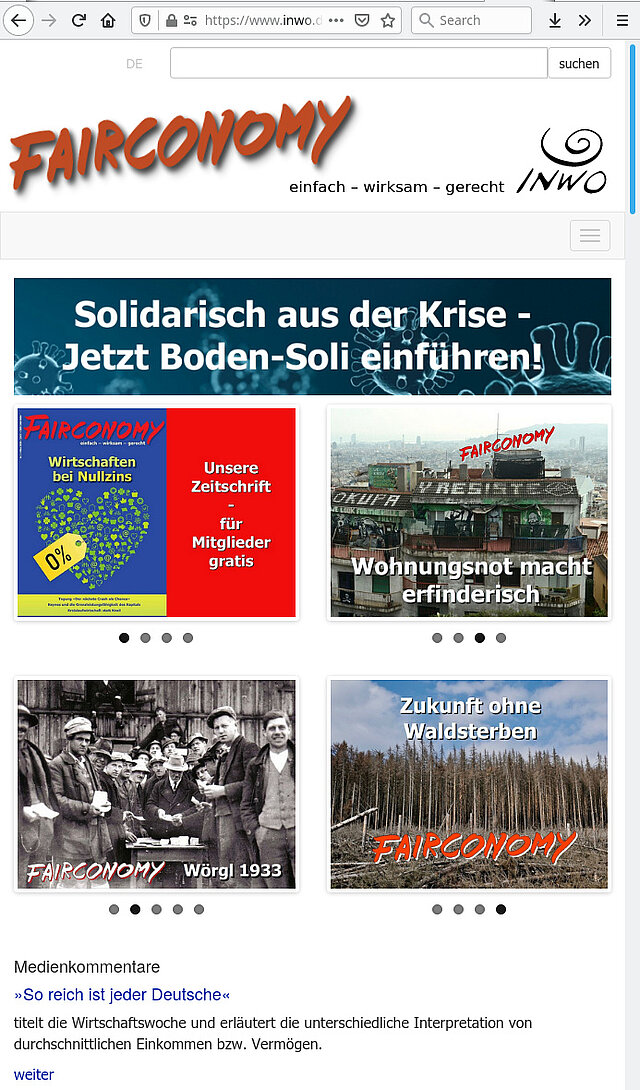Follow the weiter link
640x1090 pixels.
[34, 1074]
